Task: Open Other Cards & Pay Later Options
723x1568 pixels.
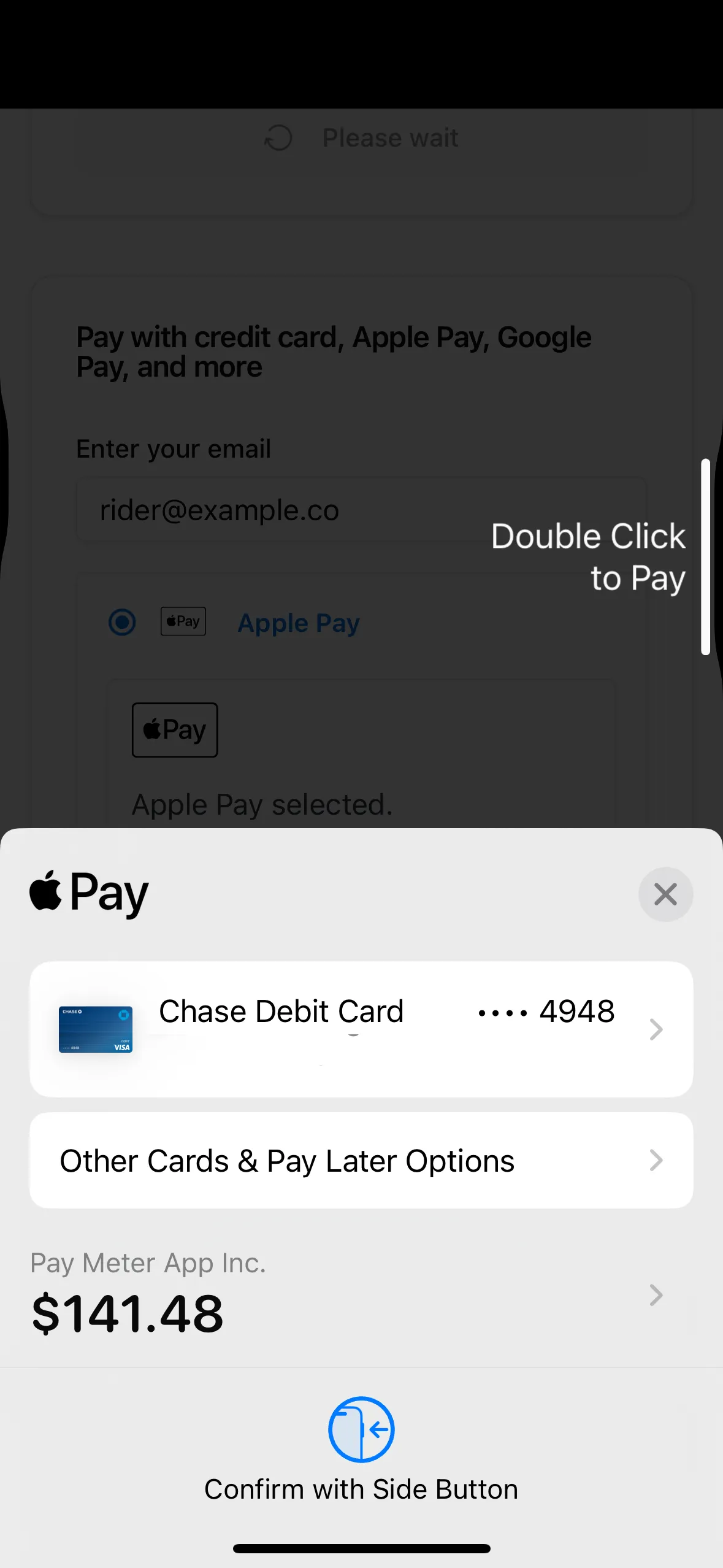Action: point(361,1160)
